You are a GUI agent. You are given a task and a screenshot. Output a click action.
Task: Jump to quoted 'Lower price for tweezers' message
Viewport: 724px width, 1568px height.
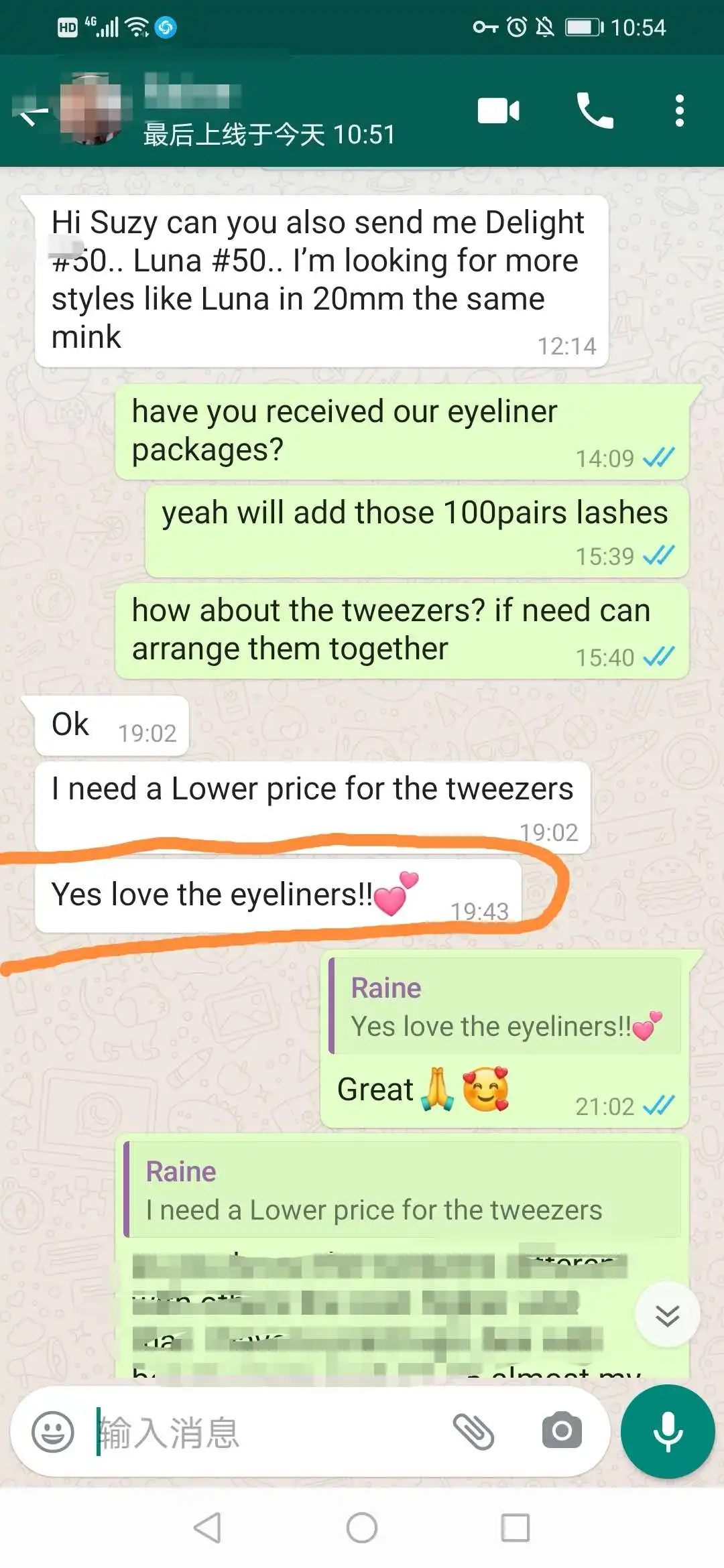click(402, 1191)
